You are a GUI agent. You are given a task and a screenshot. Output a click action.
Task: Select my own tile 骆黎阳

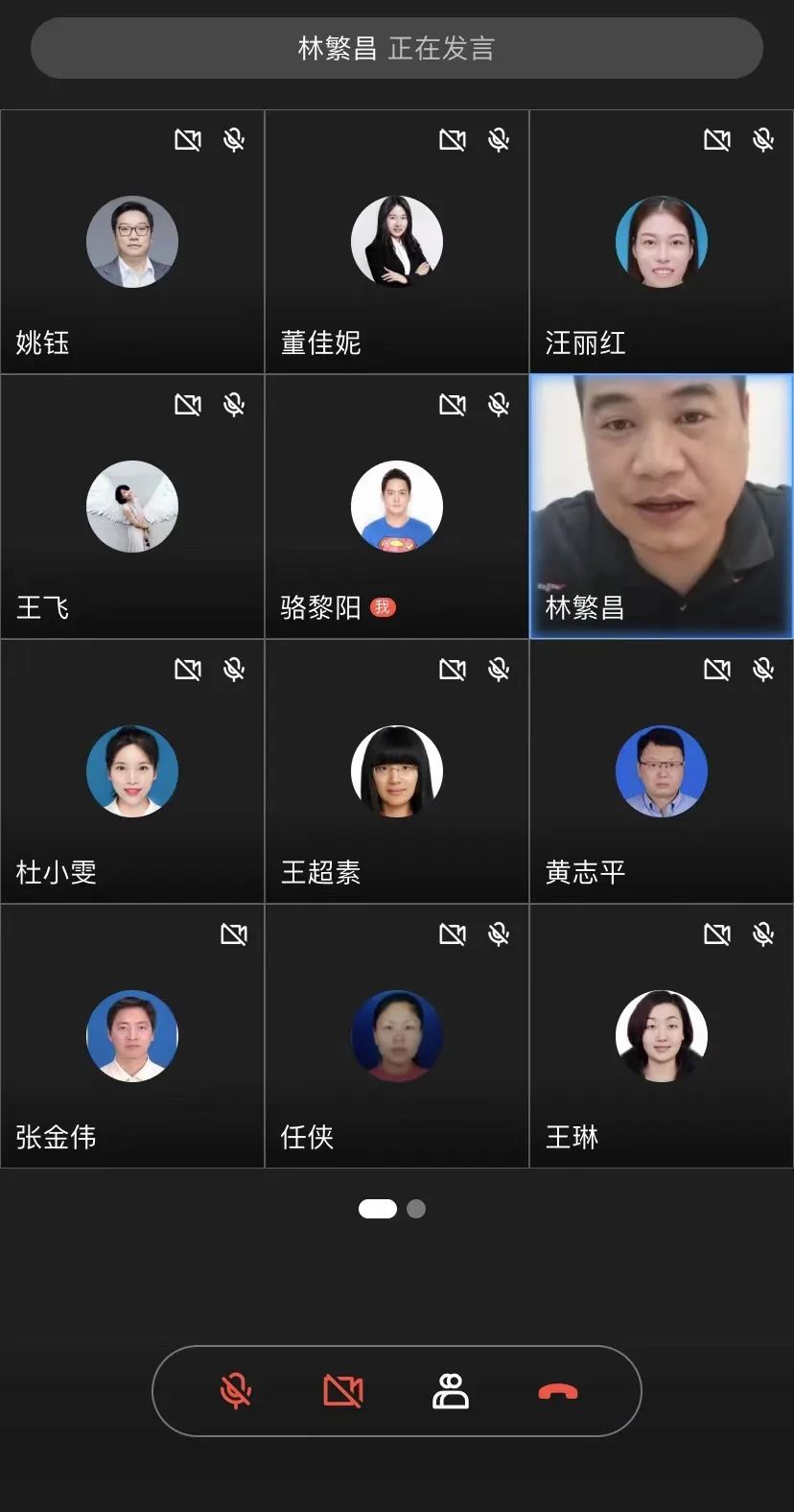pyautogui.click(x=397, y=507)
